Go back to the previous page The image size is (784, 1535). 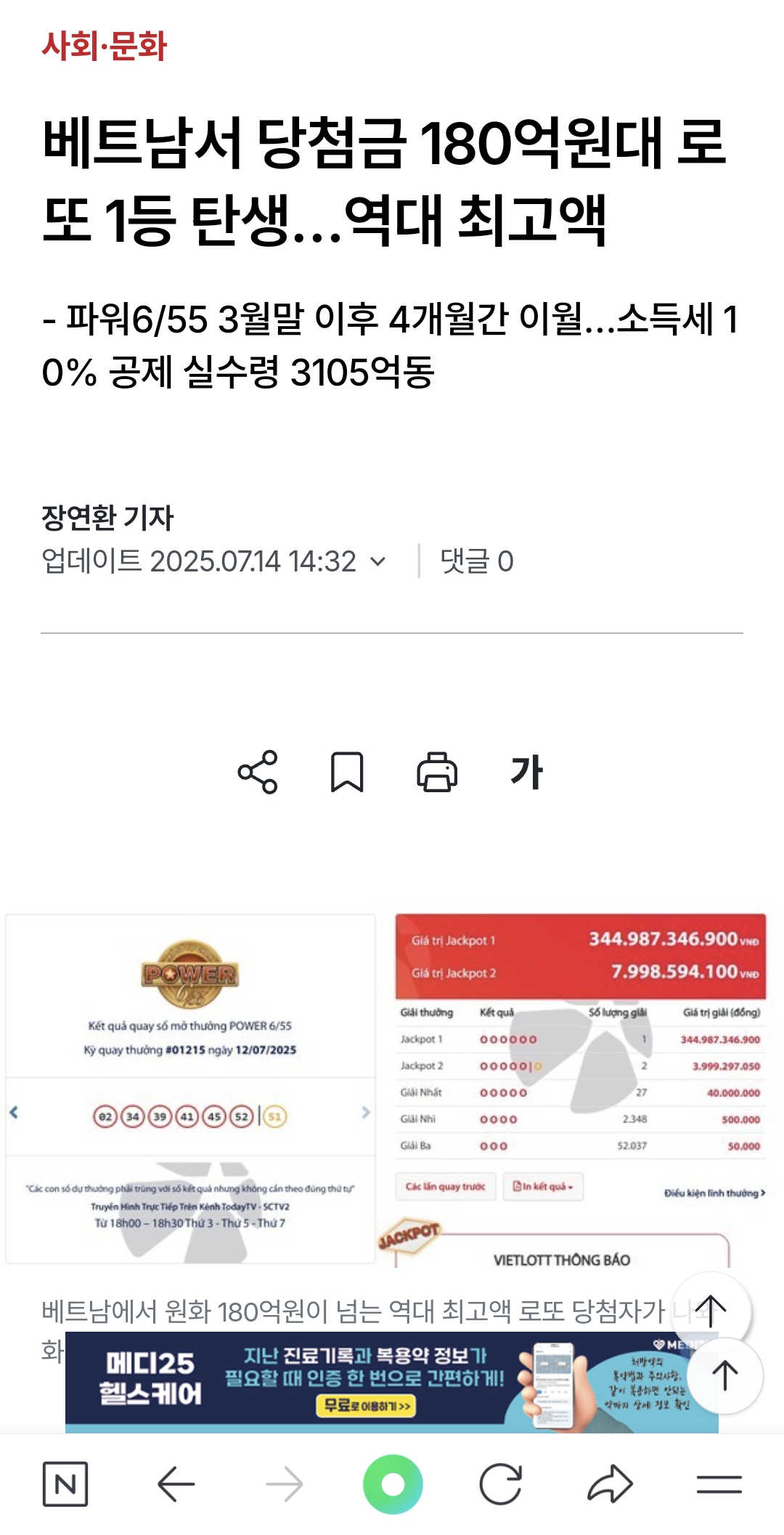(x=176, y=1484)
